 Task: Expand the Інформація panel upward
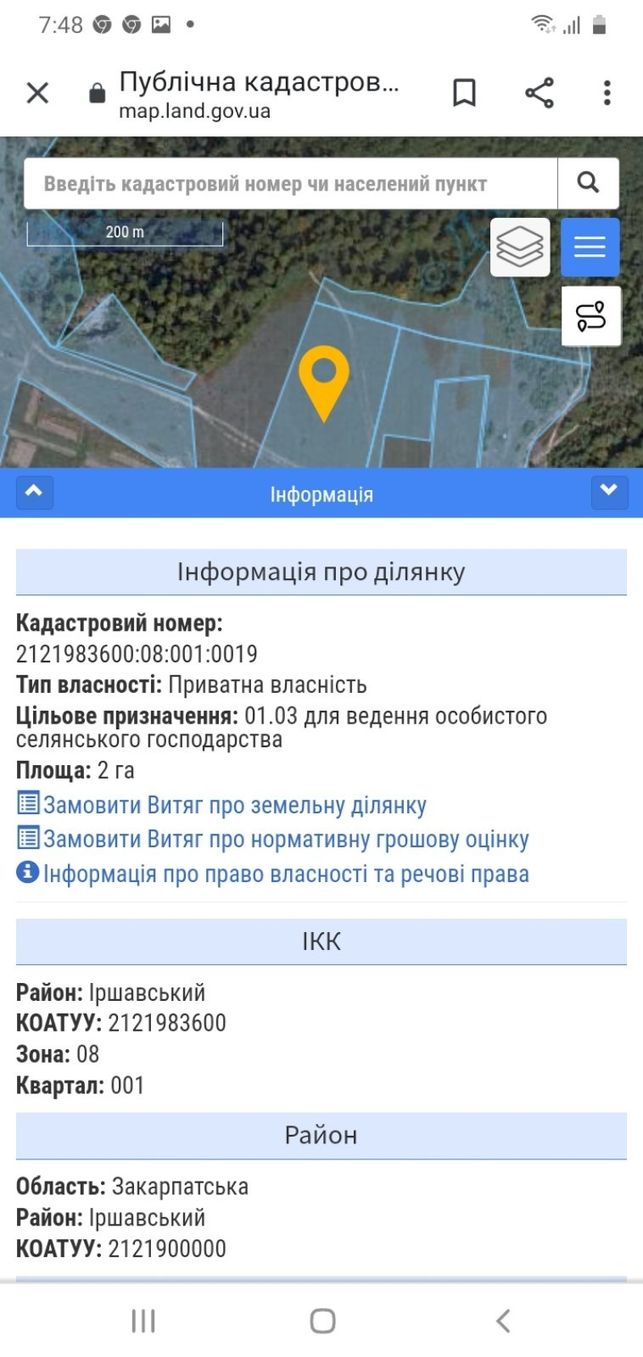point(35,492)
